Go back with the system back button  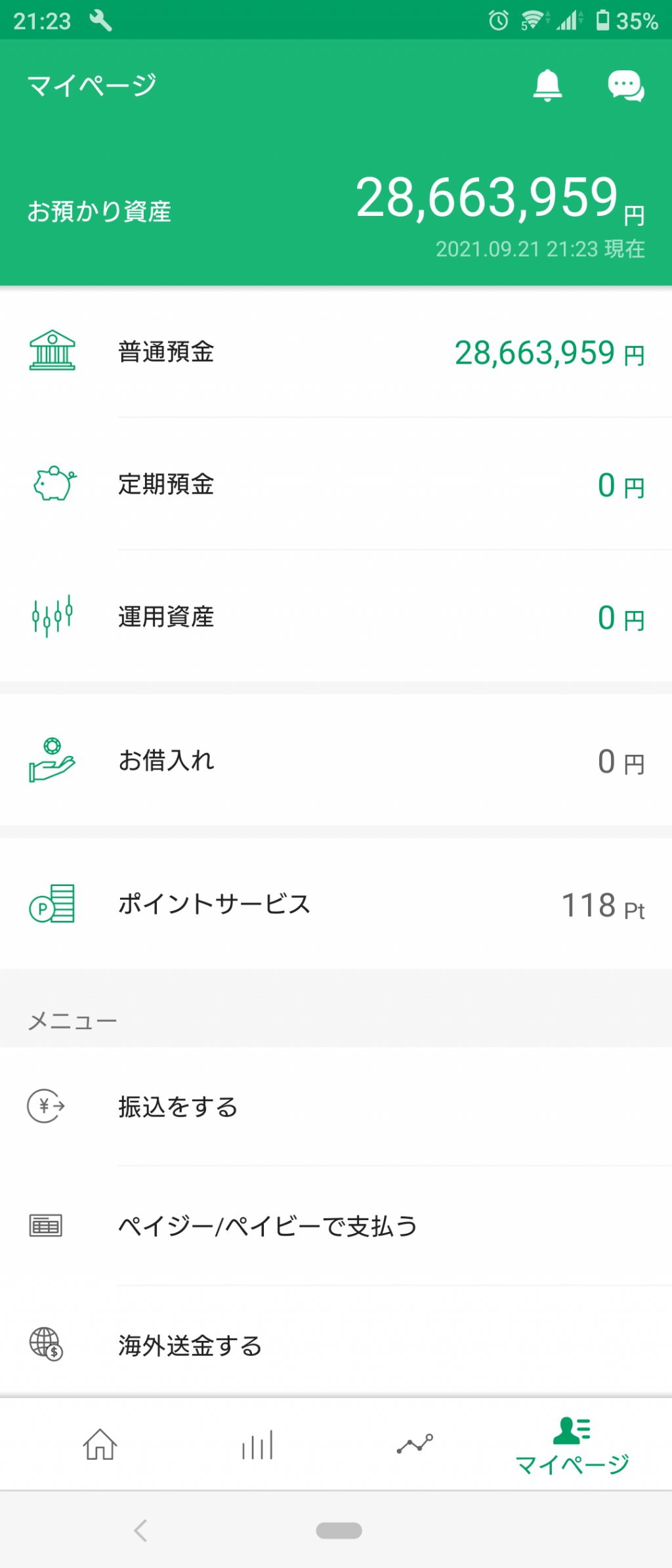[140, 1531]
